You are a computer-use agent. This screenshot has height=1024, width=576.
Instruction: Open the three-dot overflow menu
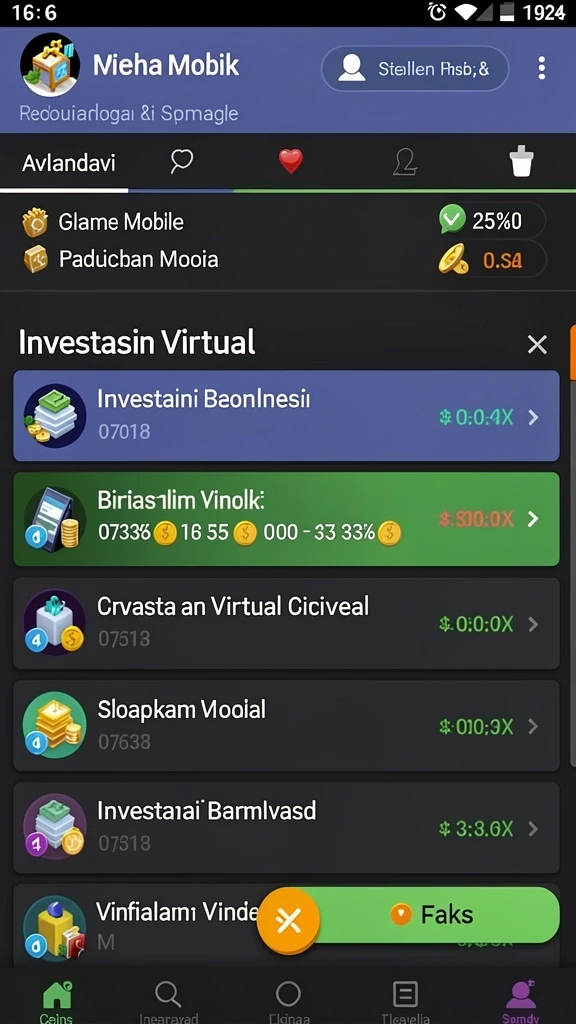pyautogui.click(x=541, y=68)
